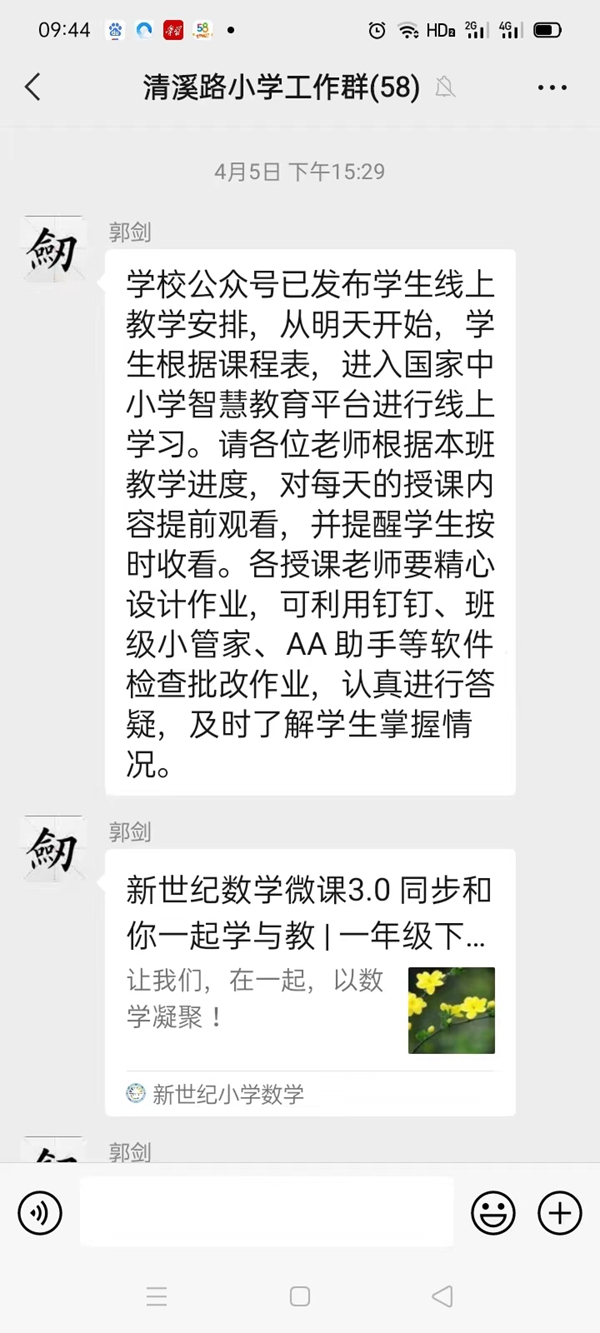
Task: Open the group chat overflow menu
Action: pyautogui.click(x=552, y=88)
